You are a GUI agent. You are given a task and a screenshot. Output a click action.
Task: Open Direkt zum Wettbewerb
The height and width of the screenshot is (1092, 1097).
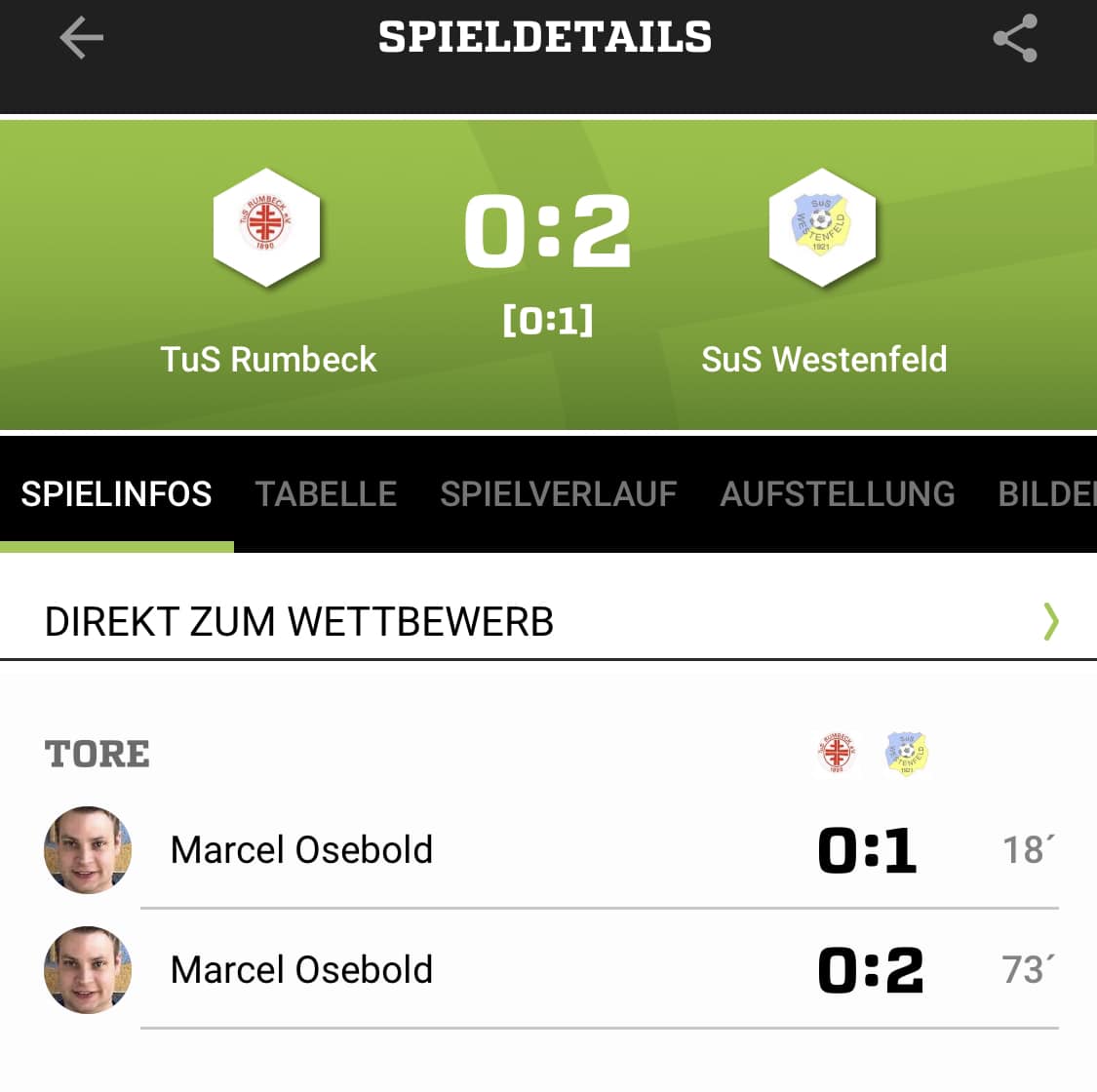point(546,622)
